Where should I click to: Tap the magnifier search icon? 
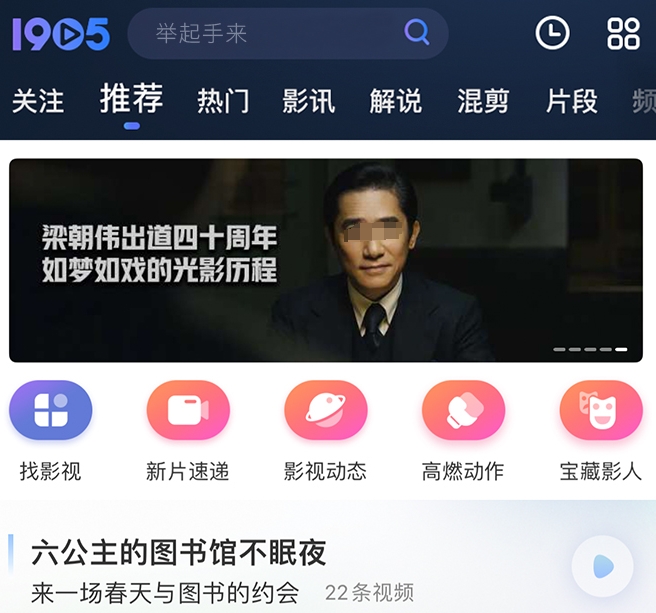[417, 33]
